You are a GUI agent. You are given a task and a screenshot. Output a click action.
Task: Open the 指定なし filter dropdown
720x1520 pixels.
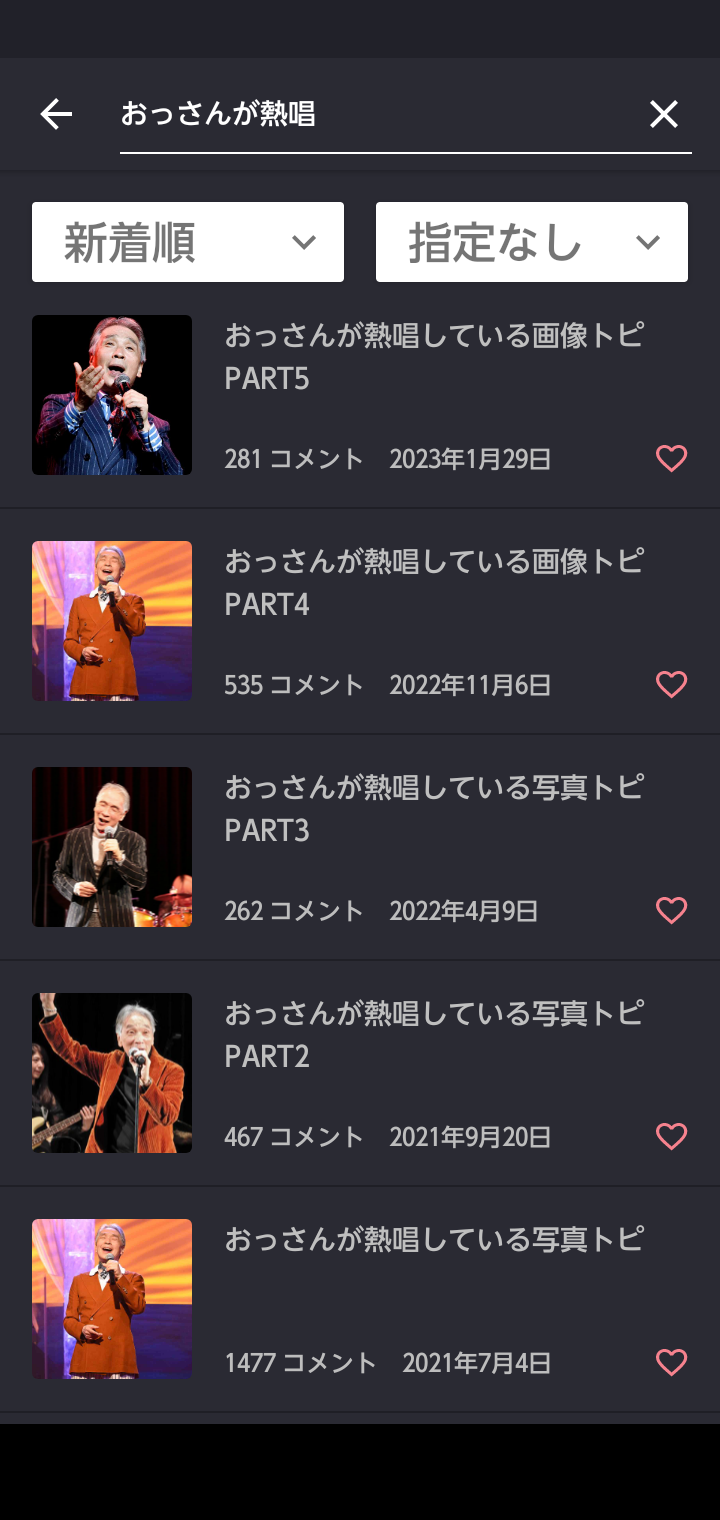click(532, 242)
